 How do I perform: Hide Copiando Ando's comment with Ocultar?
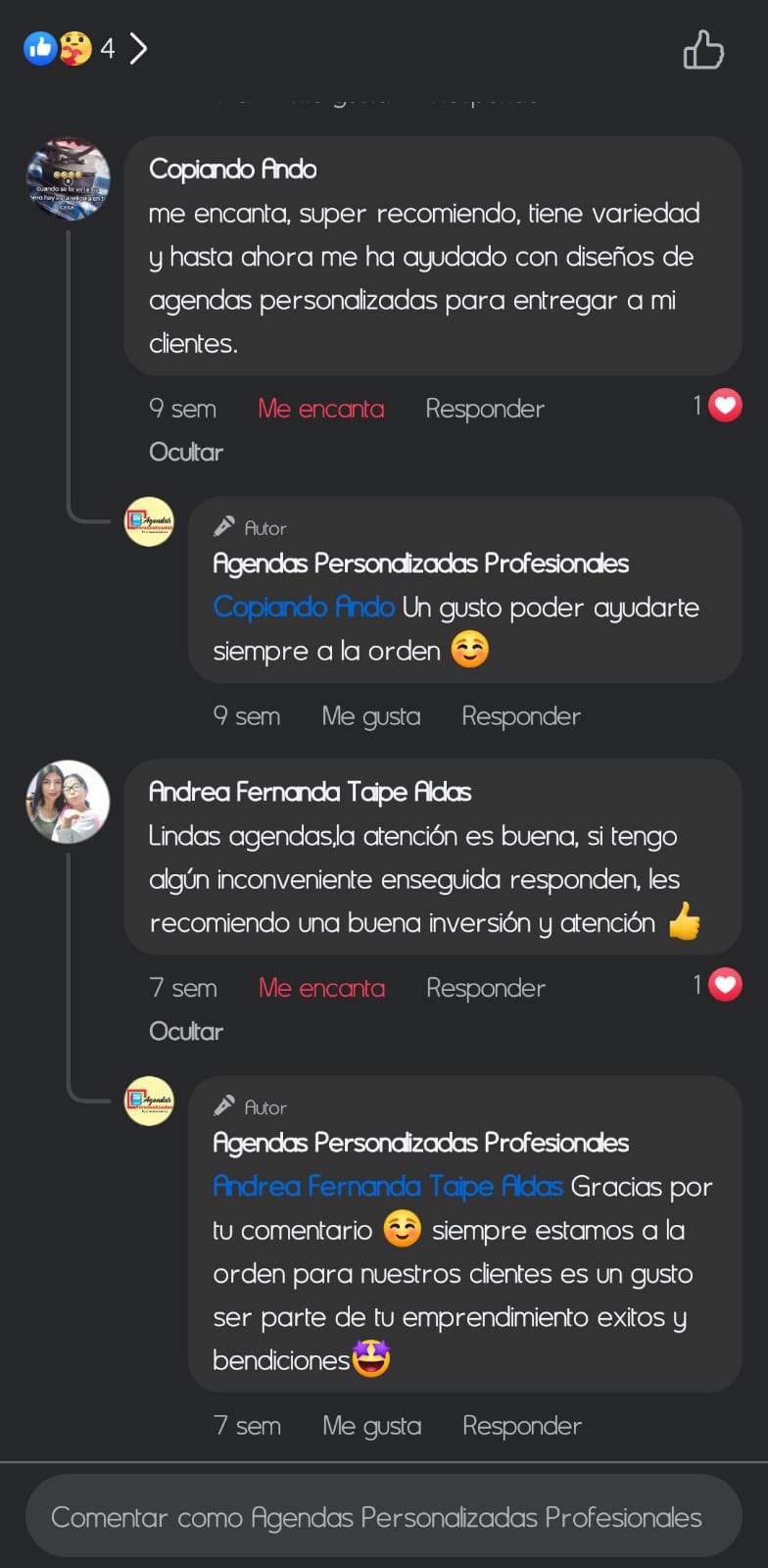click(x=185, y=452)
